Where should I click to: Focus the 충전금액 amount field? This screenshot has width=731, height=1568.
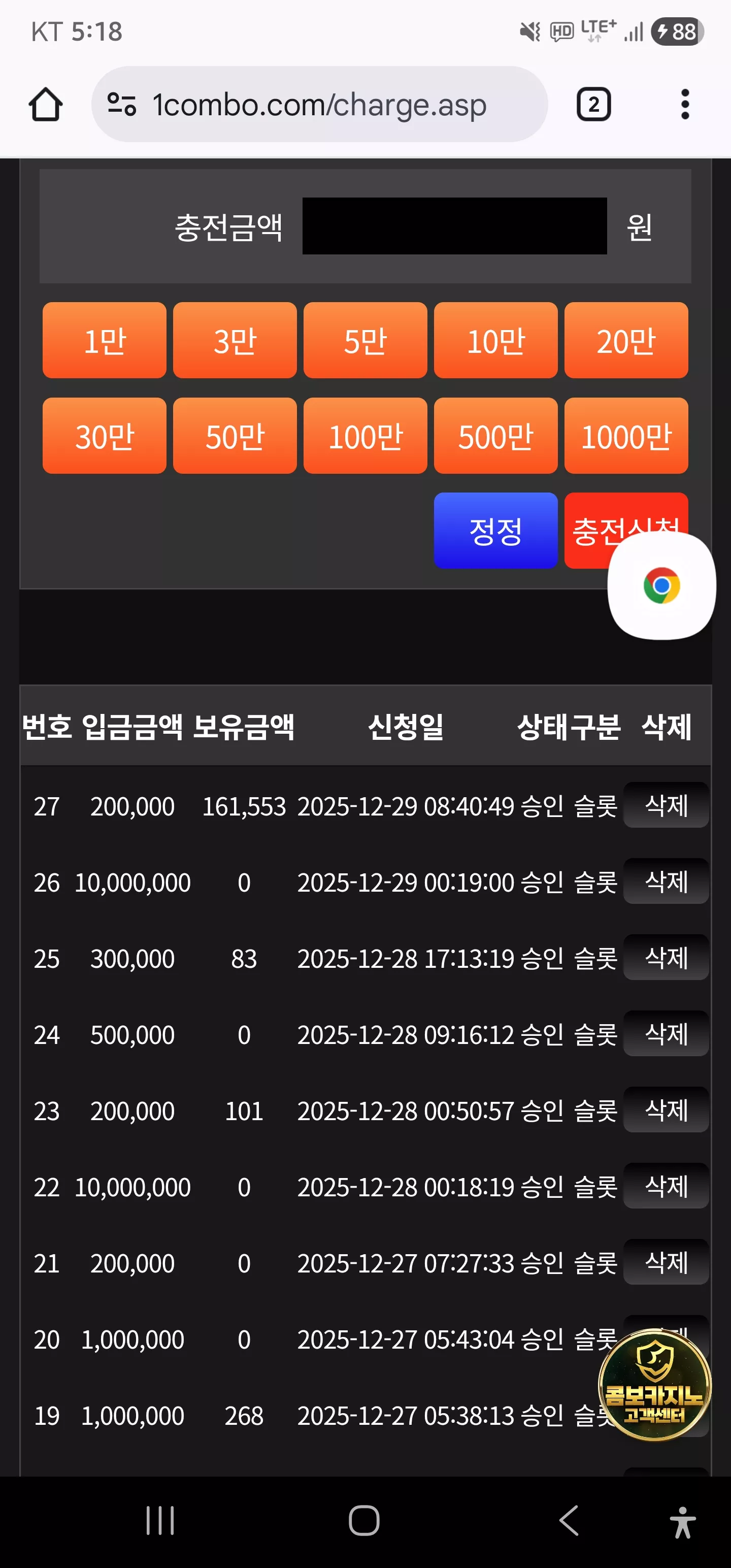[454, 226]
